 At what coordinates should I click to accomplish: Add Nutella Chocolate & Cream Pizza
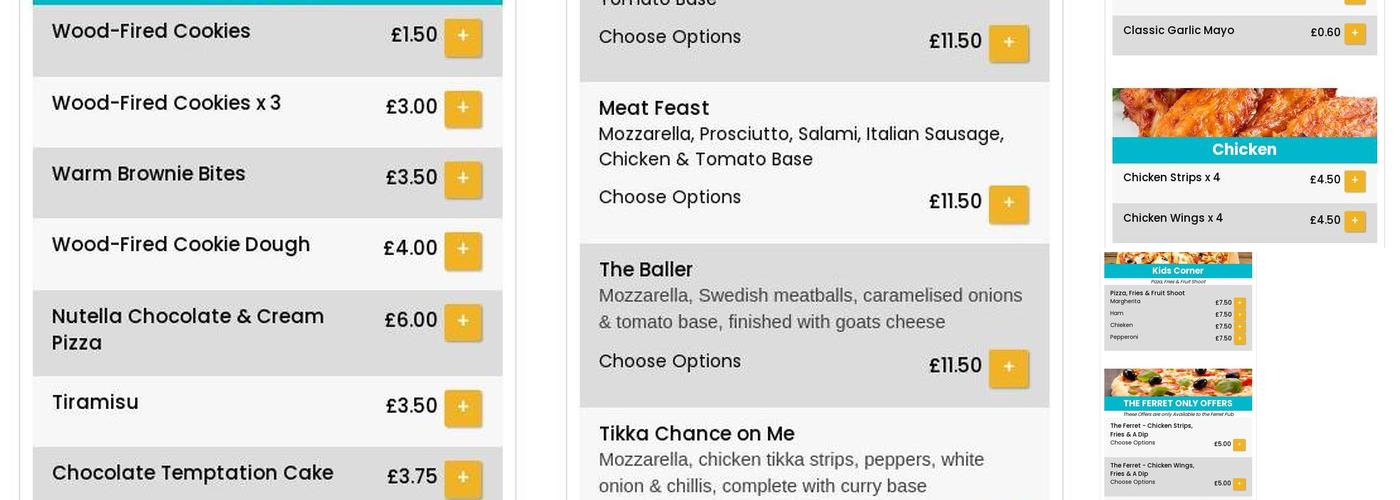[x=463, y=322]
